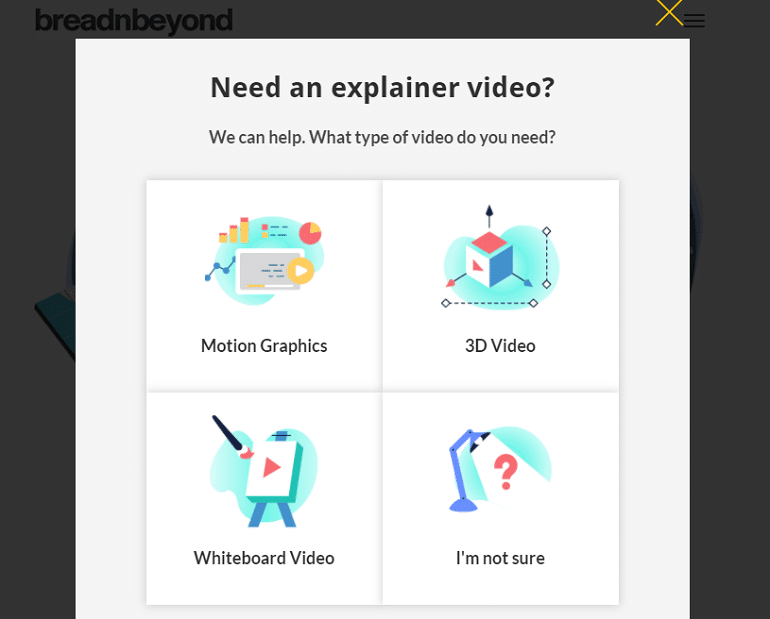Pick the Whiteboard Video option
770x619 pixels.
point(264,498)
